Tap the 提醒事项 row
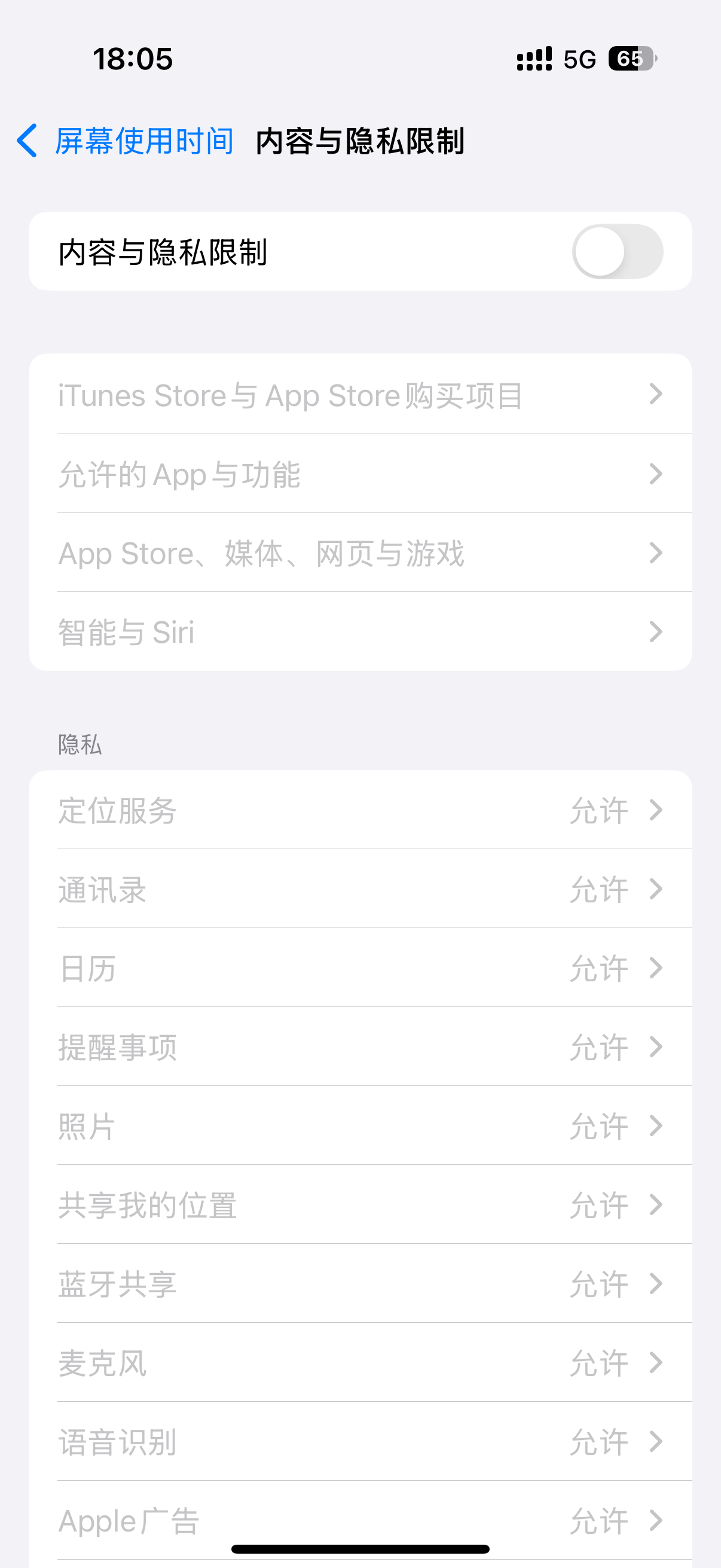 pyautogui.click(x=360, y=1047)
